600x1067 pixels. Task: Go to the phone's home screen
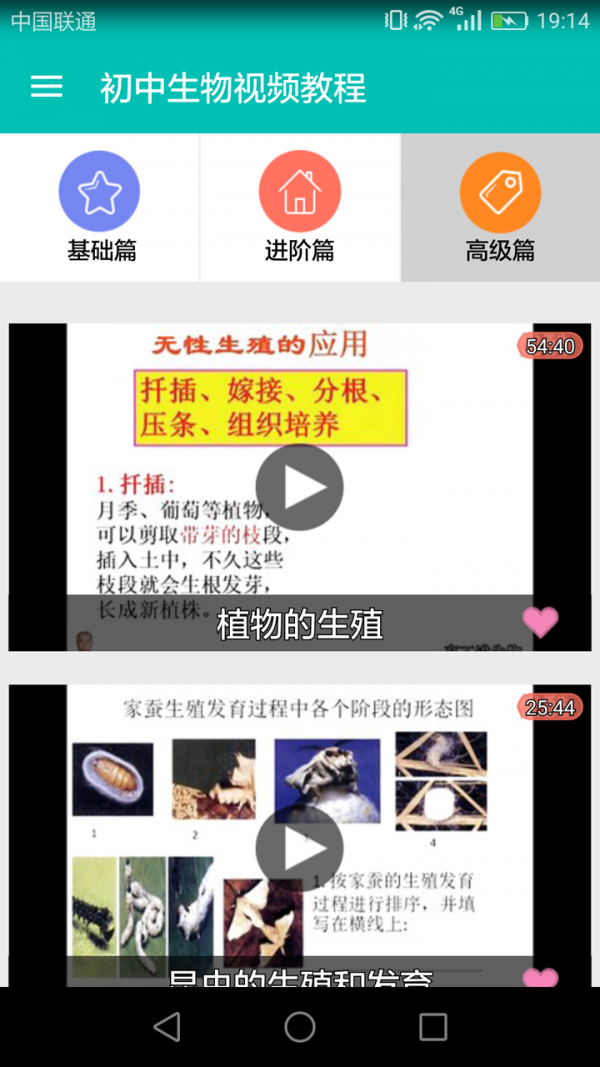pyautogui.click(x=300, y=1027)
